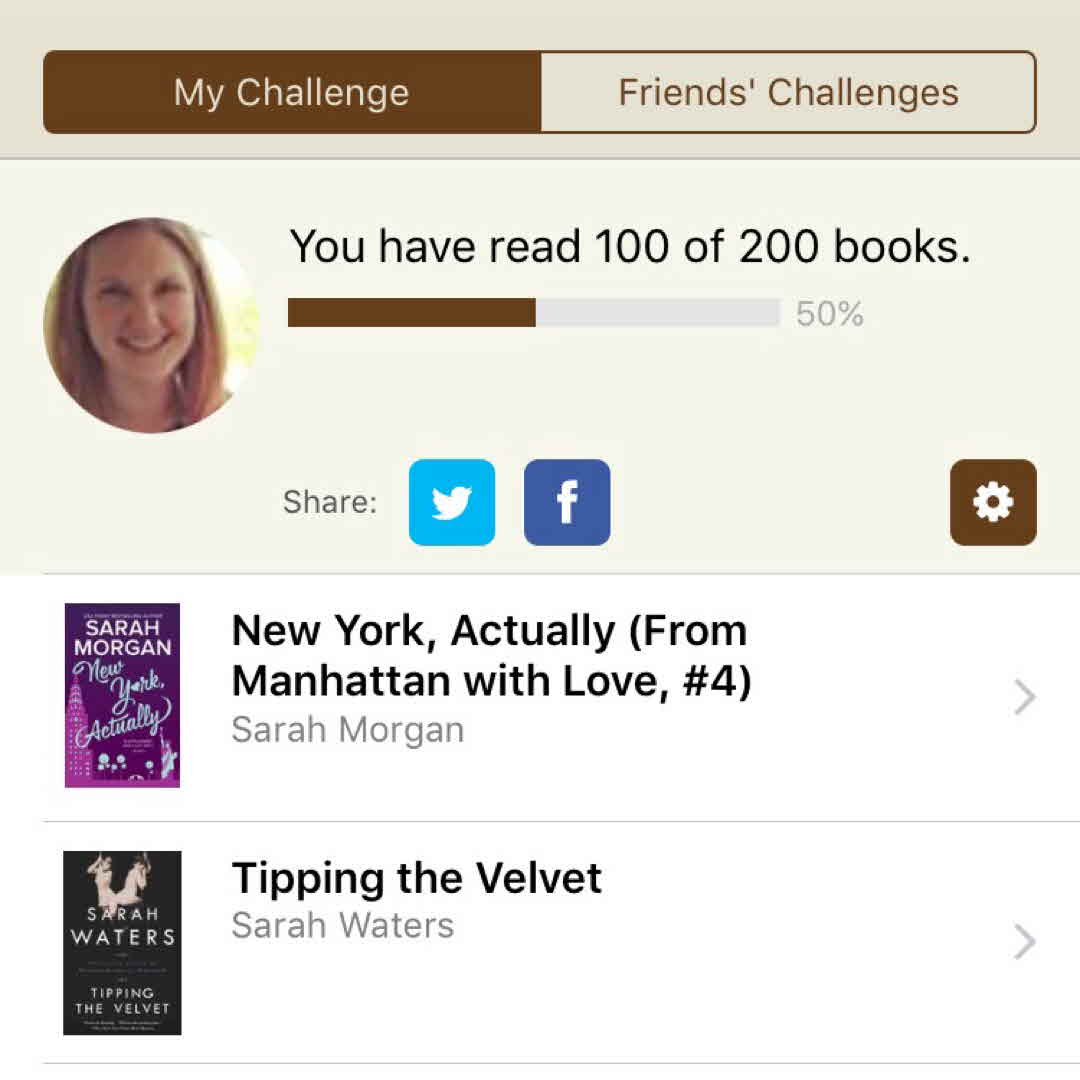Share challenge progress on Facebook
The width and height of the screenshot is (1080, 1080).
pos(567,502)
